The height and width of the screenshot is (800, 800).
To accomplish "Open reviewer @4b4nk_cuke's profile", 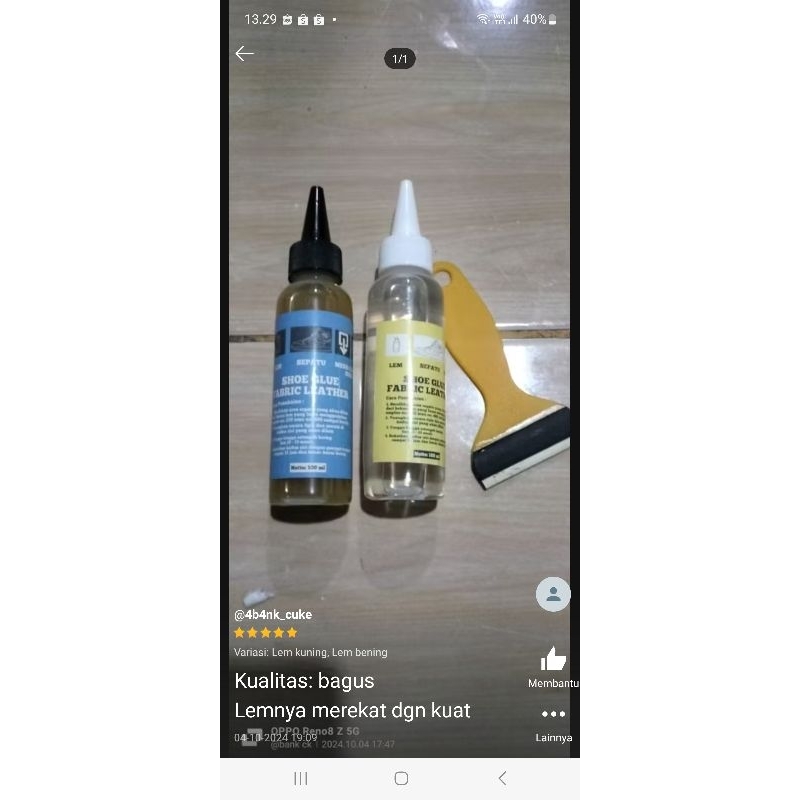I will point(273,615).
